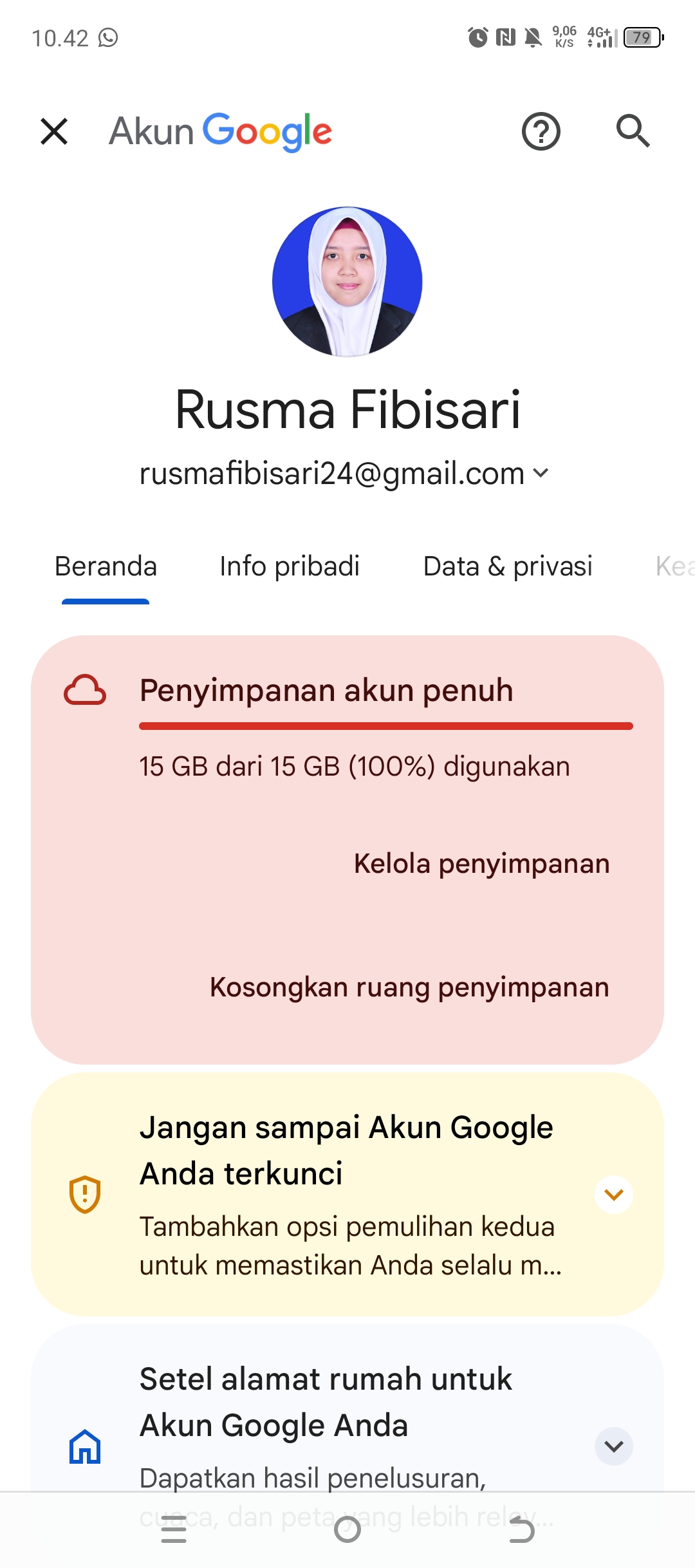Switch to the Data & privasi tab
Viewport: 695px width, 1568px height.
point(508,566)
